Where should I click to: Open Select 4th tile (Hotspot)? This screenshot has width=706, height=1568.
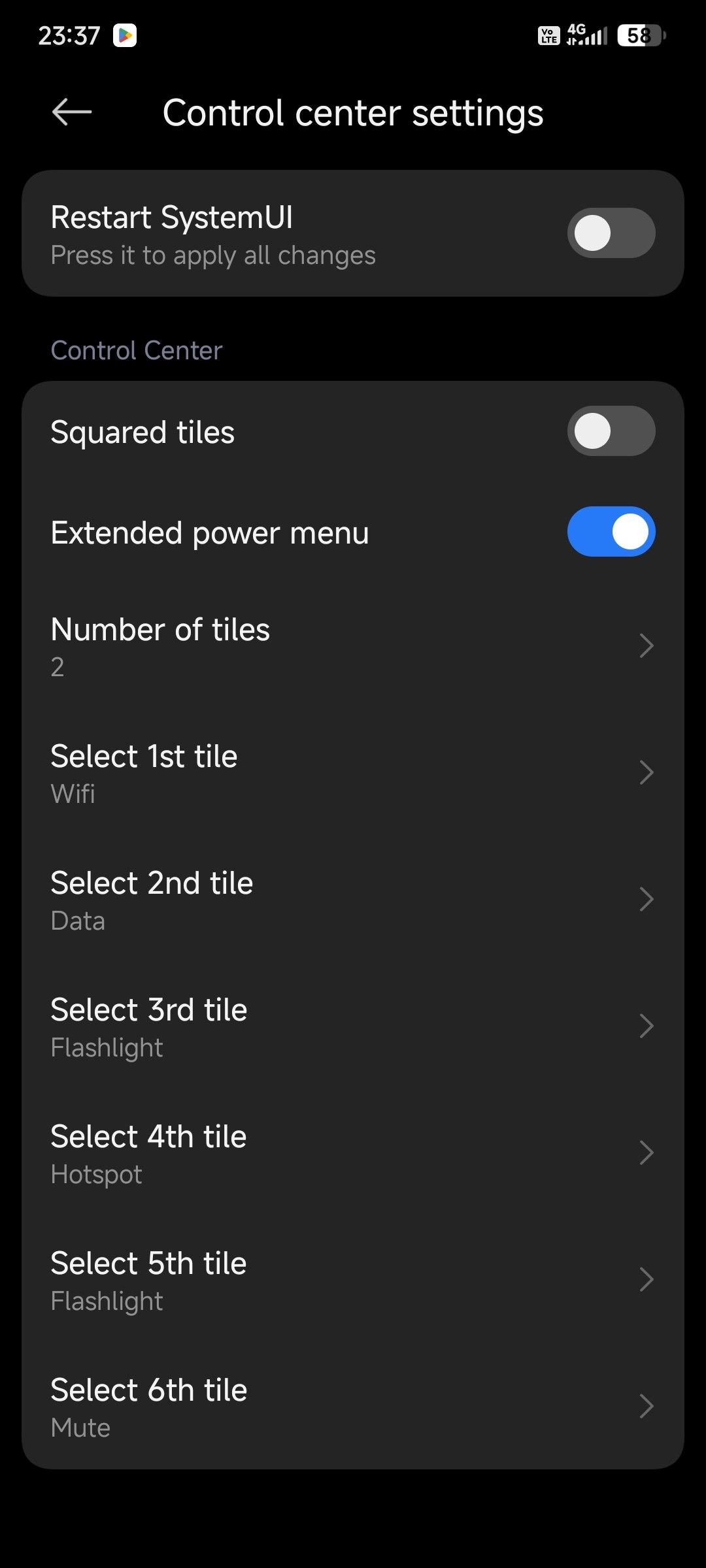coord(353,1153)
